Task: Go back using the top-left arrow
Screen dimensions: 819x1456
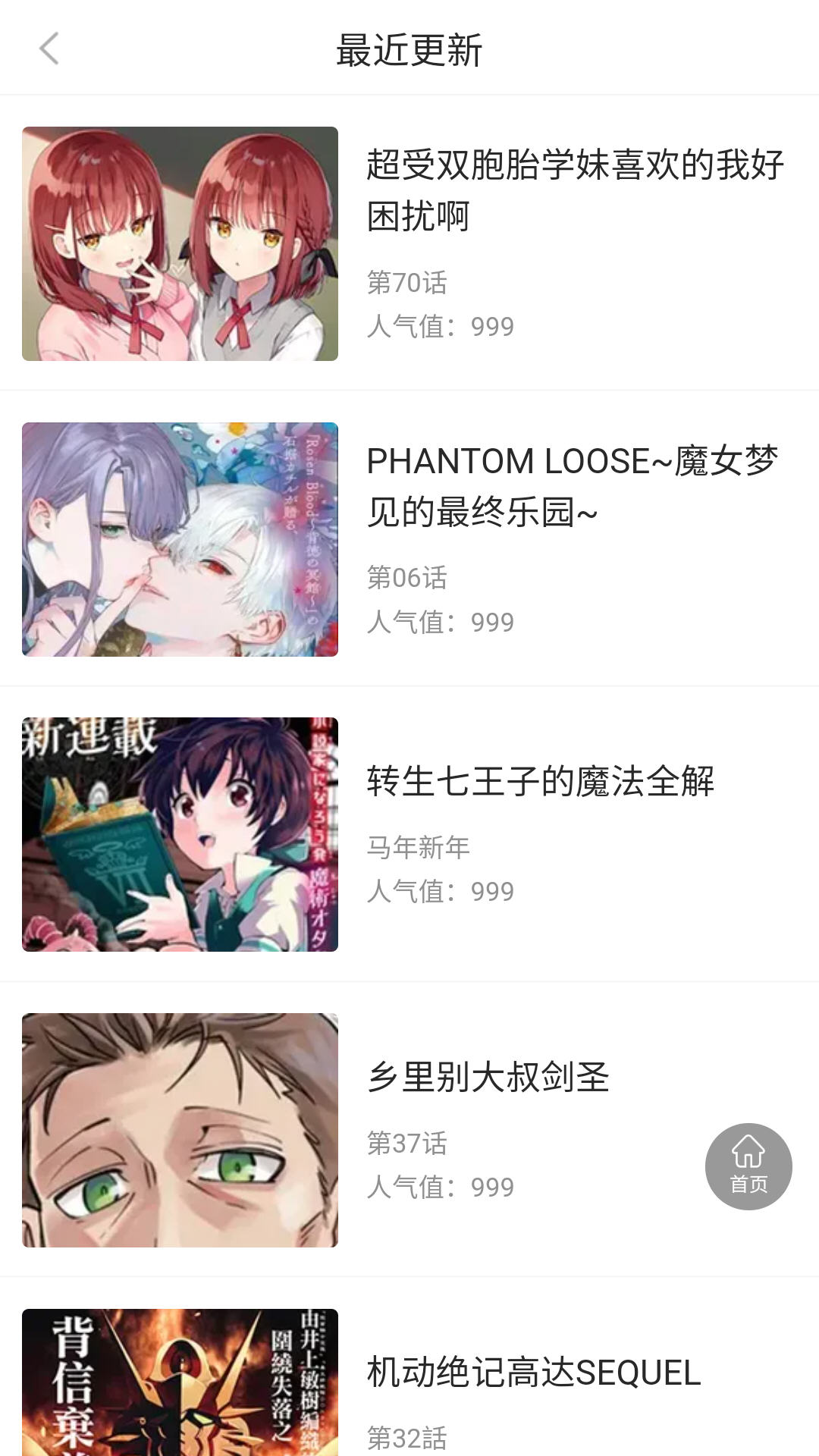Action: 49,49
